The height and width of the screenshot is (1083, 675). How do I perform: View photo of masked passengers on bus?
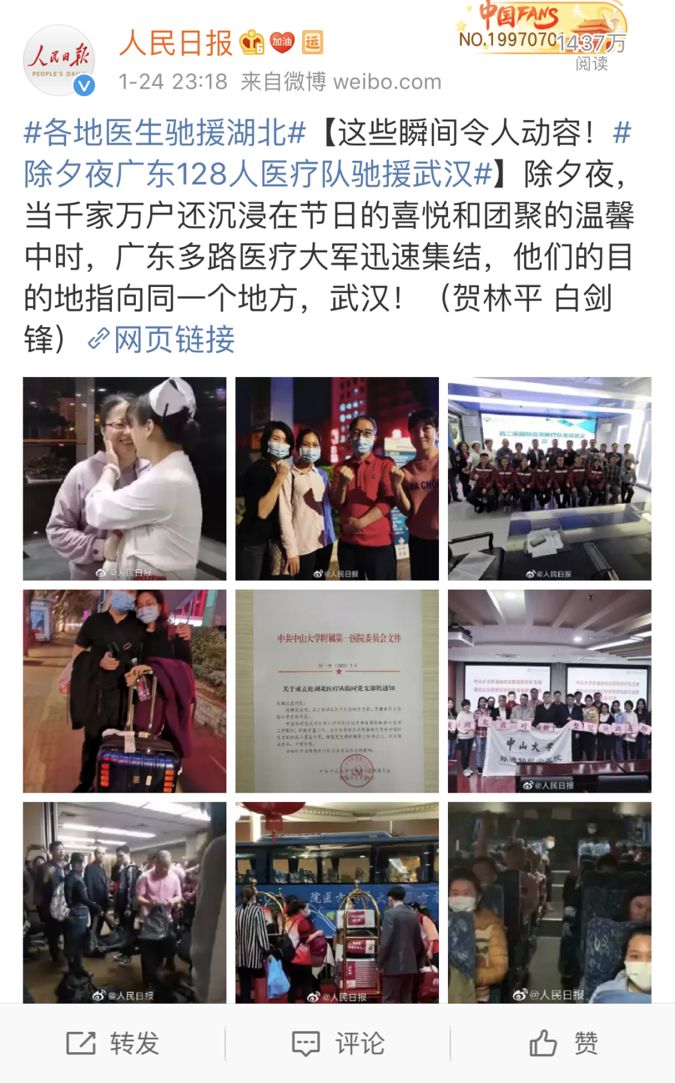pos(549,902)
